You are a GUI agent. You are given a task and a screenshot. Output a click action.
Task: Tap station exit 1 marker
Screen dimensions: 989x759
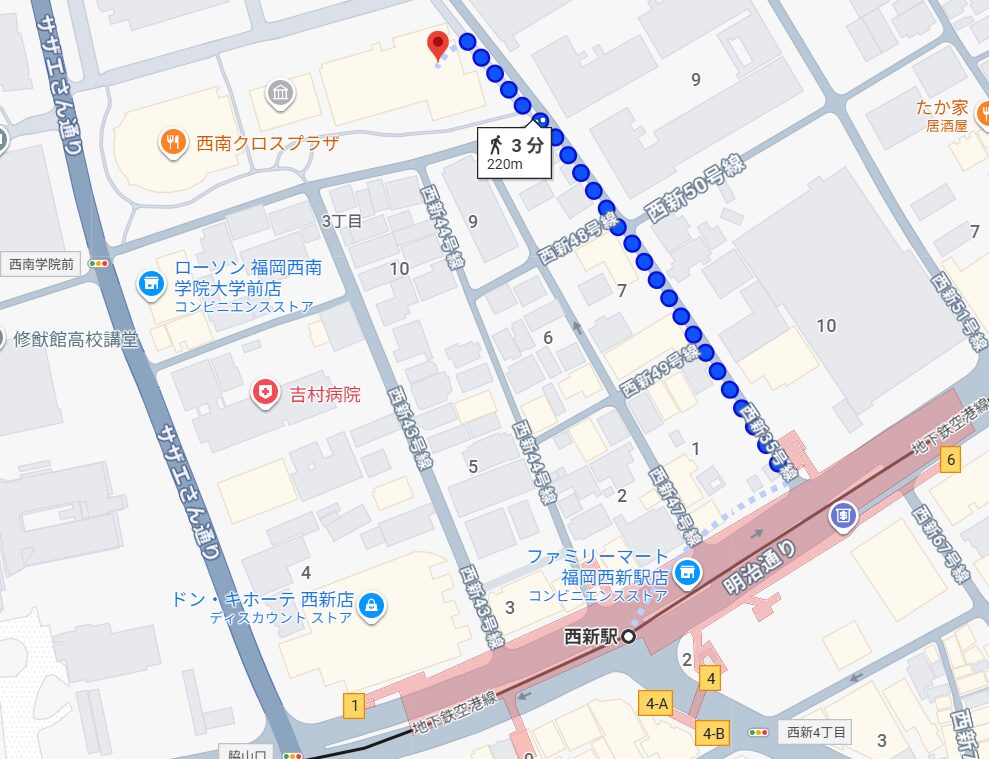353,706
